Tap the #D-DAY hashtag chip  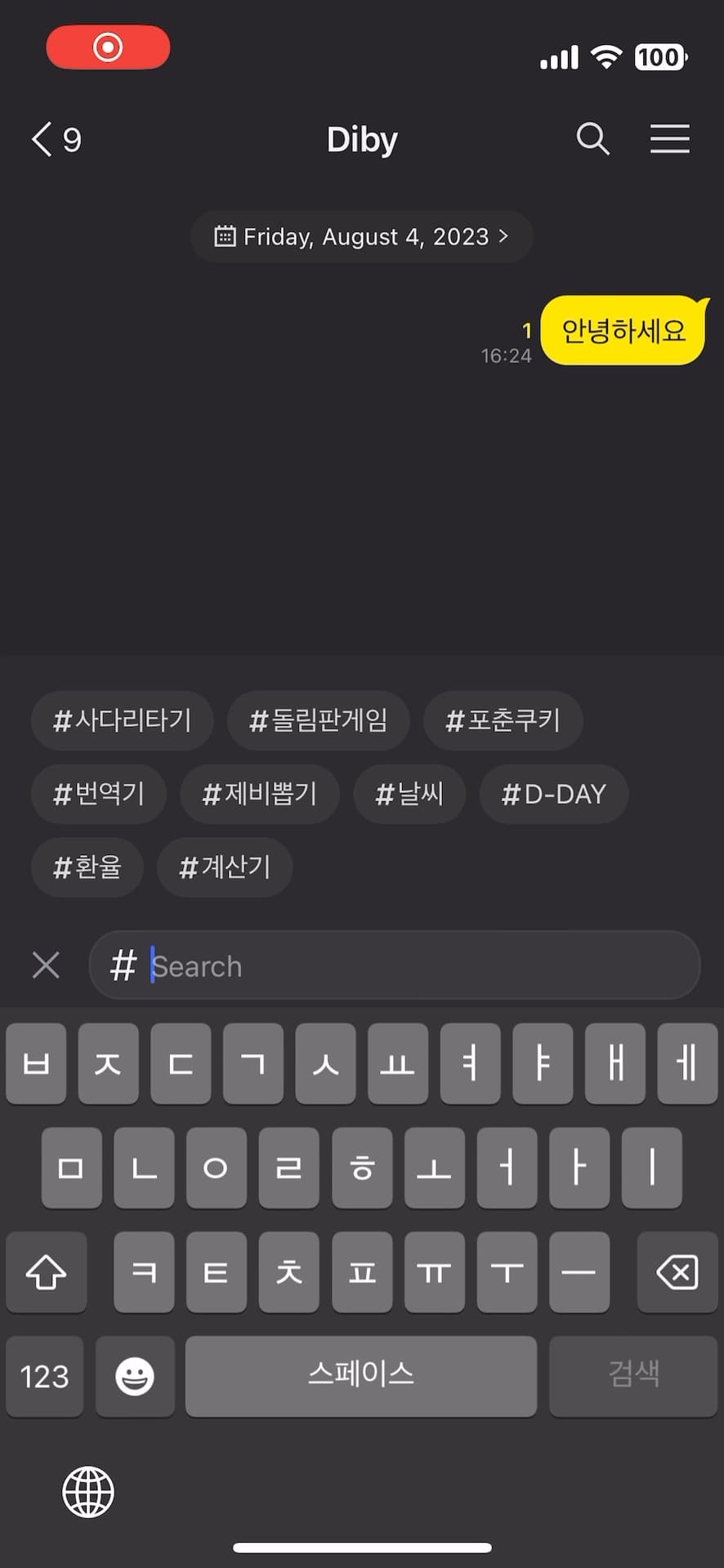554,794
